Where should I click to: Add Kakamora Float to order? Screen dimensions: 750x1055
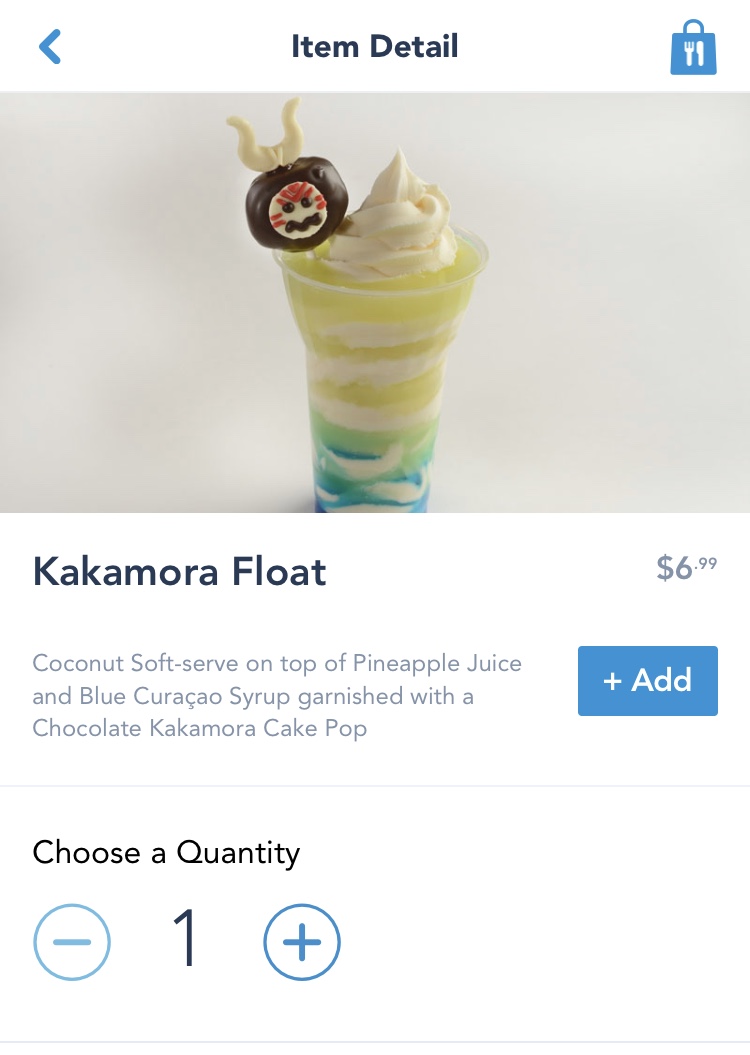(x=647, y=681)
